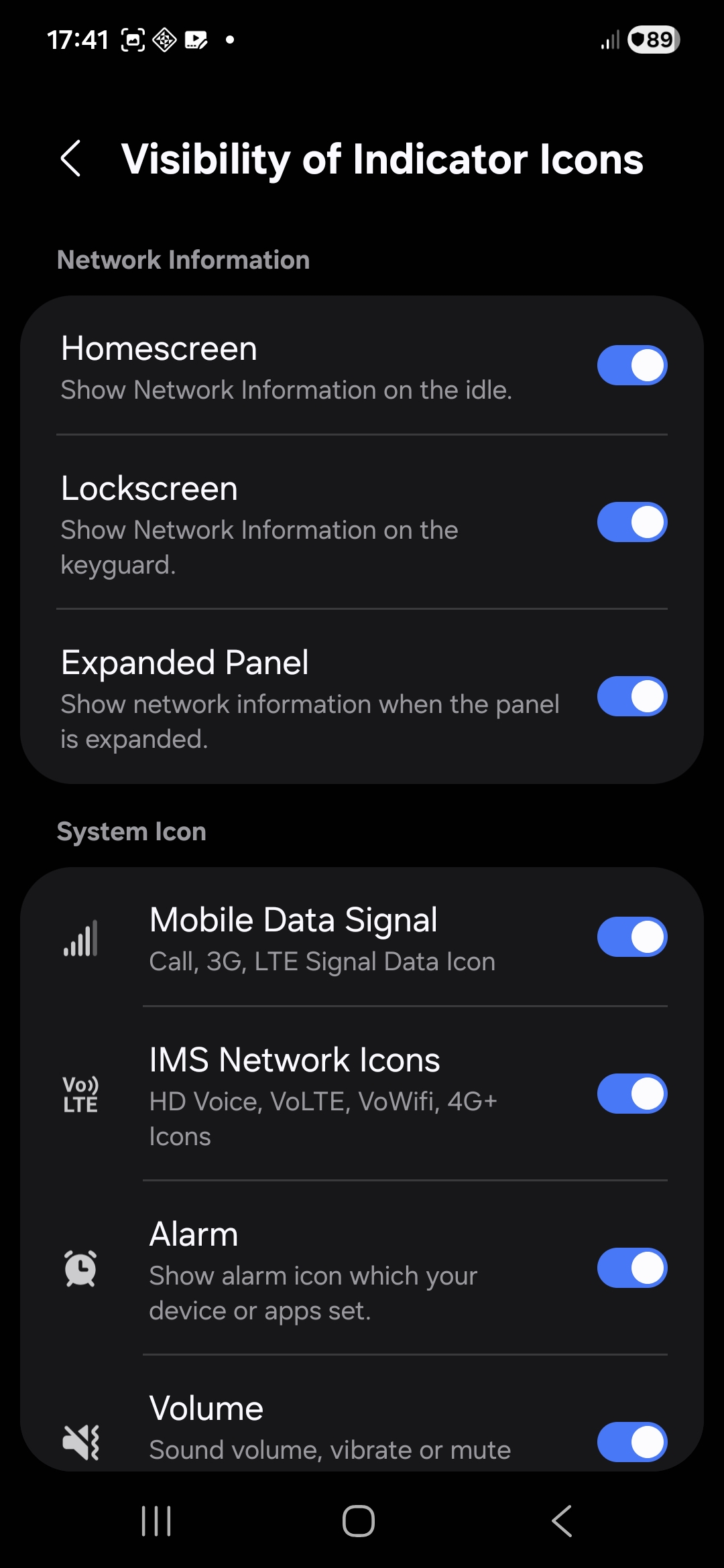Open recent apps from navigation bar
The image size is (724, 1568).
click(156, 1521)
